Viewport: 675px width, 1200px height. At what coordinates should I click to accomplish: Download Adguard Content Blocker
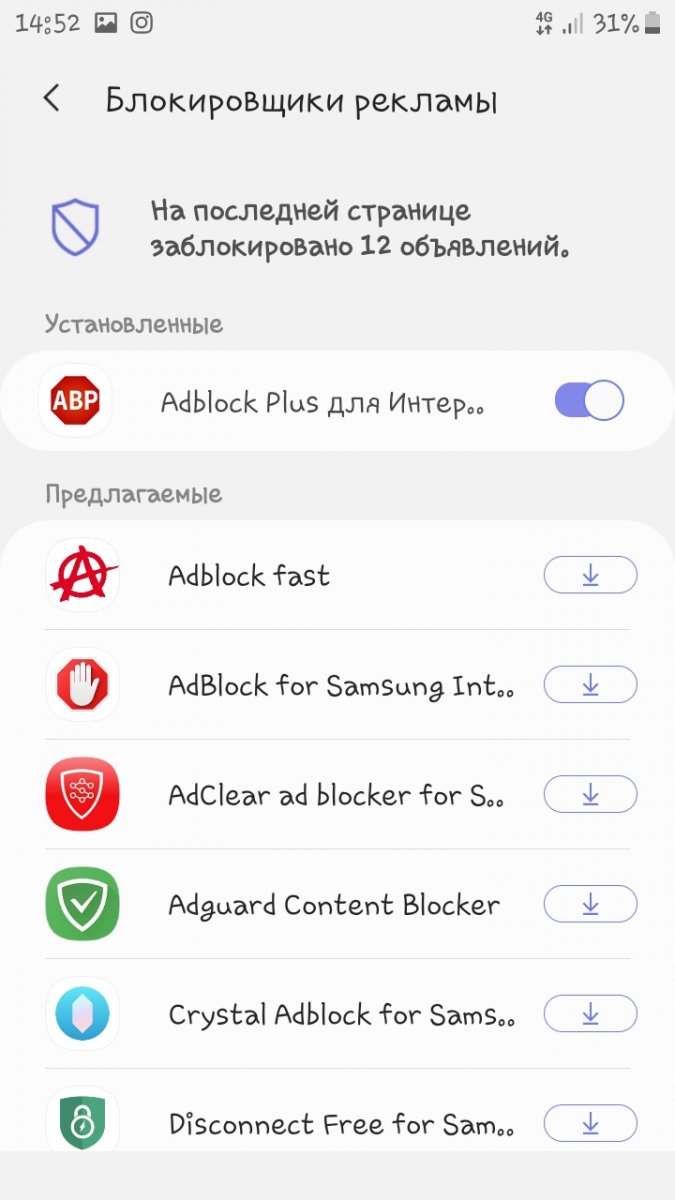click(590, 905)
